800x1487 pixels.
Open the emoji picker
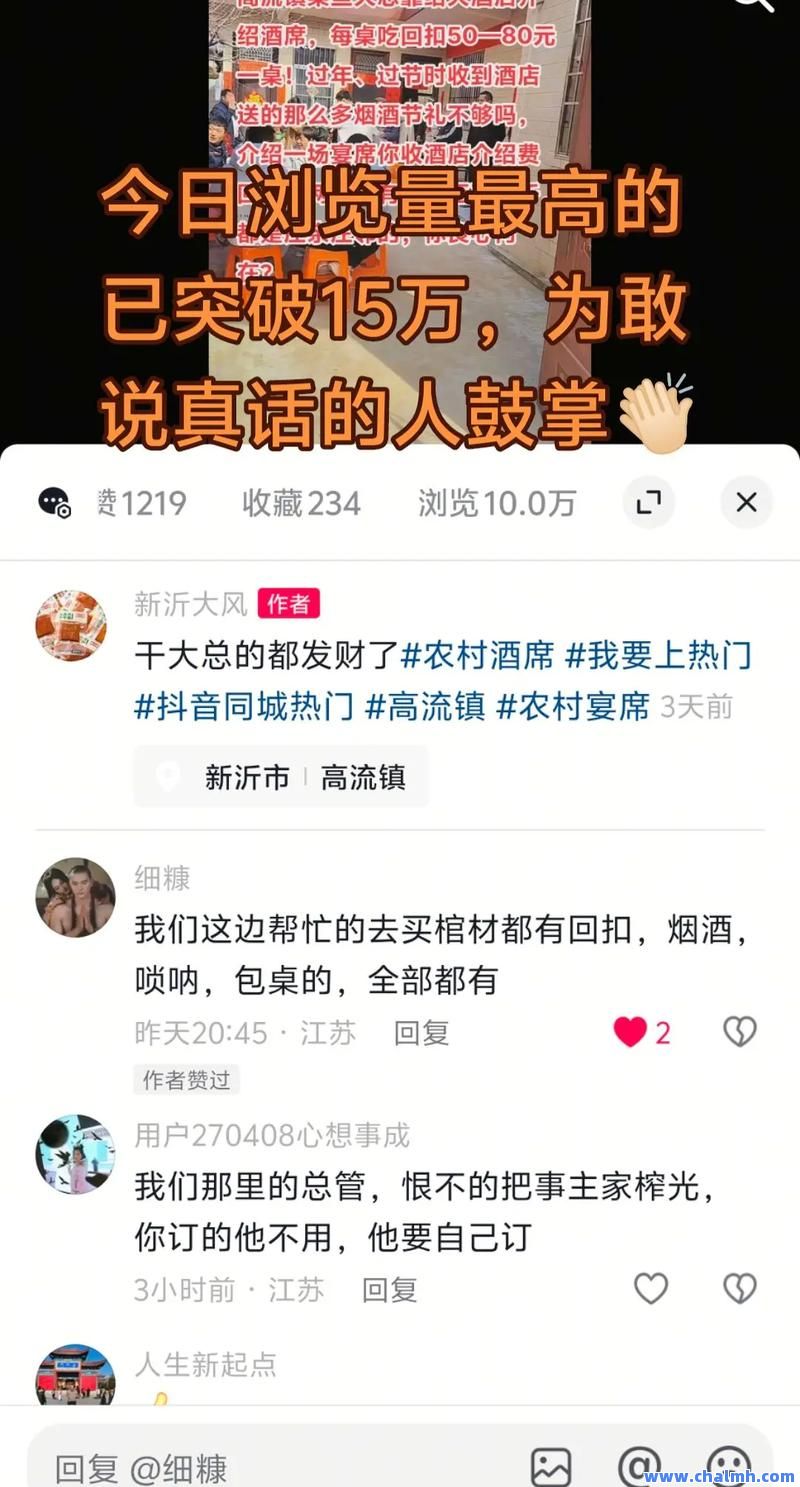[x=729, y=1467]
